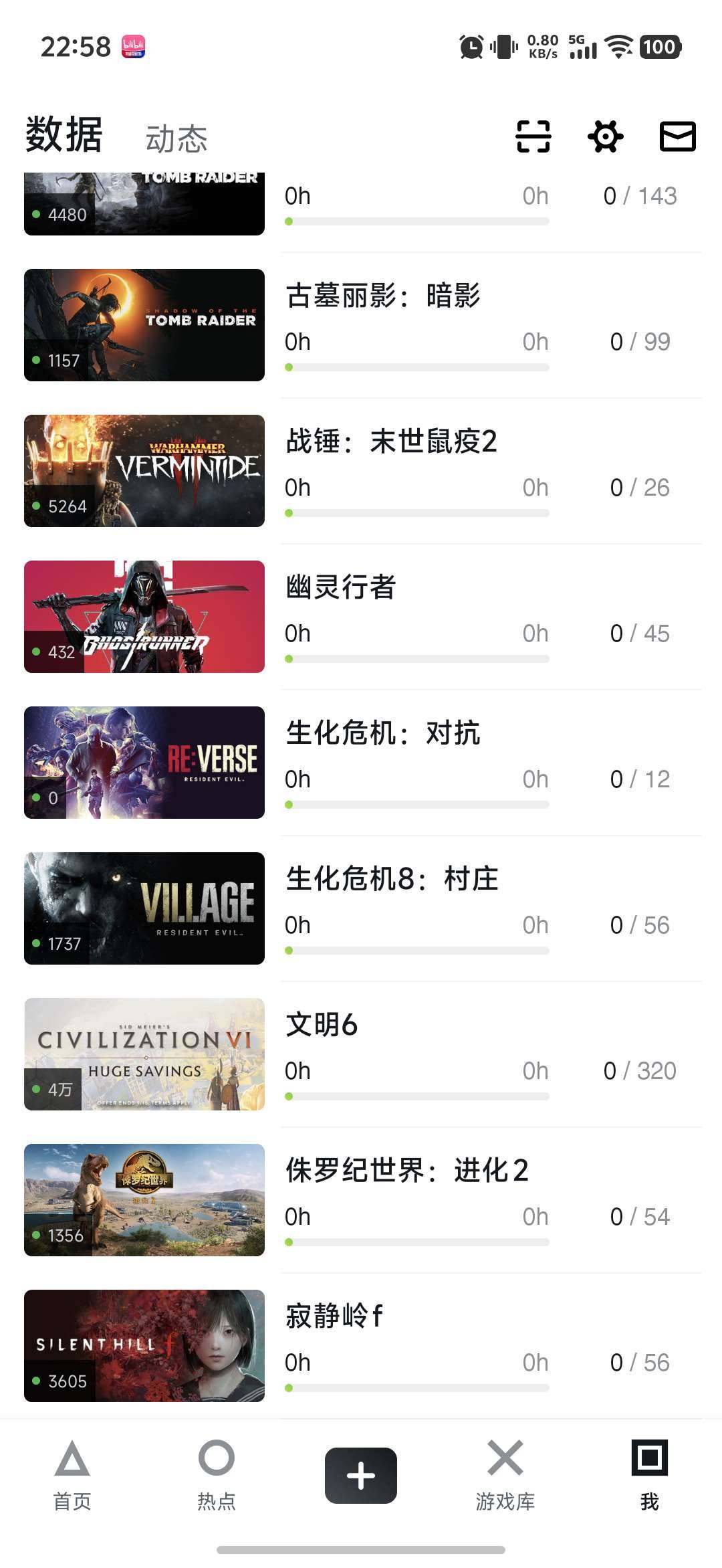Tap the Civilization VI cover thumbnail
722x1568 pixels.
(x=144, y=1054)
